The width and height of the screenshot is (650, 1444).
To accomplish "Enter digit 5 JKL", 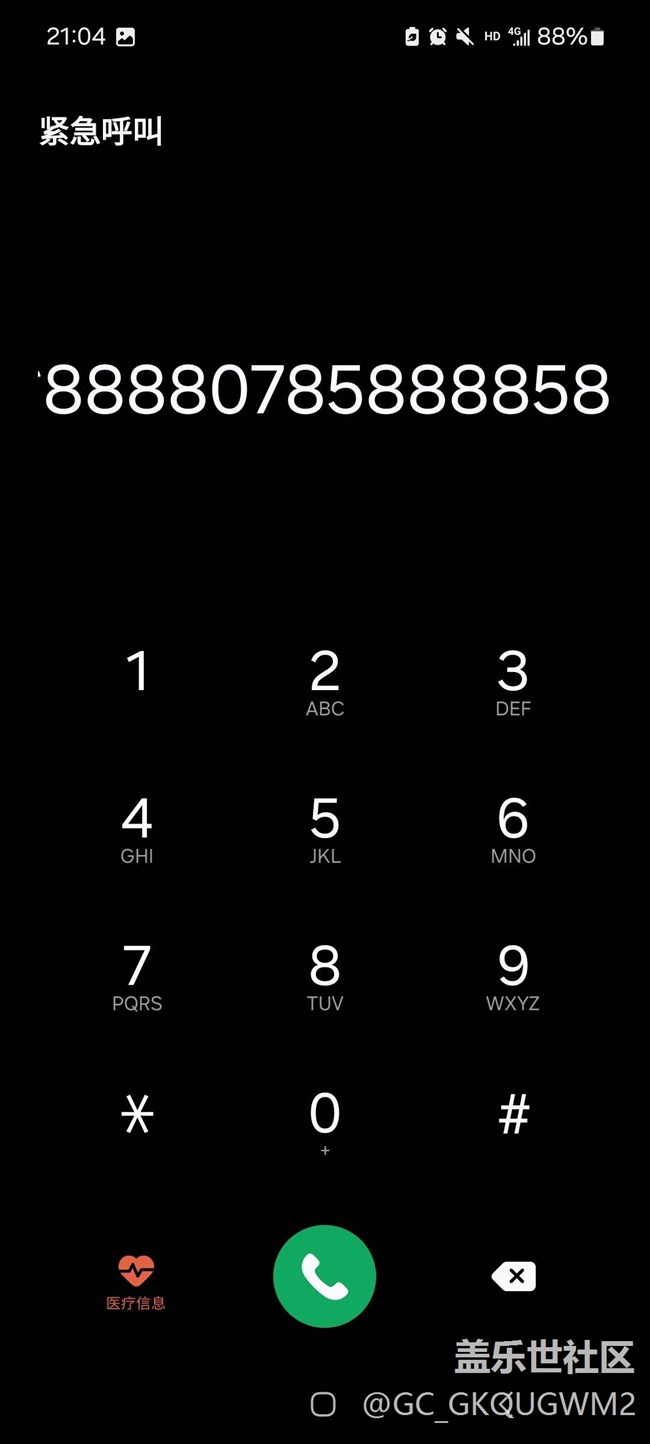I will pyautogui.click(x=325, y=829).
